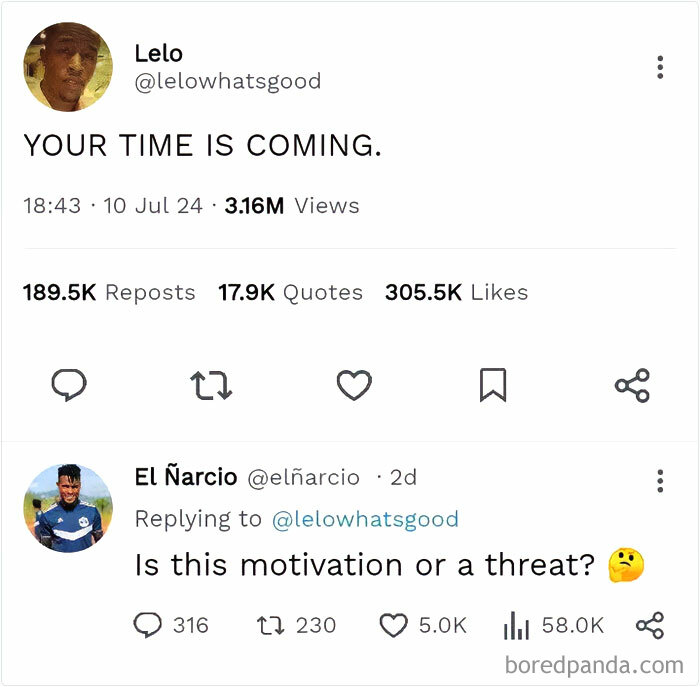700x687 pixels.
Task: Open the overflow menu on El Ñarcio's reply
Action: pos(659,480)
